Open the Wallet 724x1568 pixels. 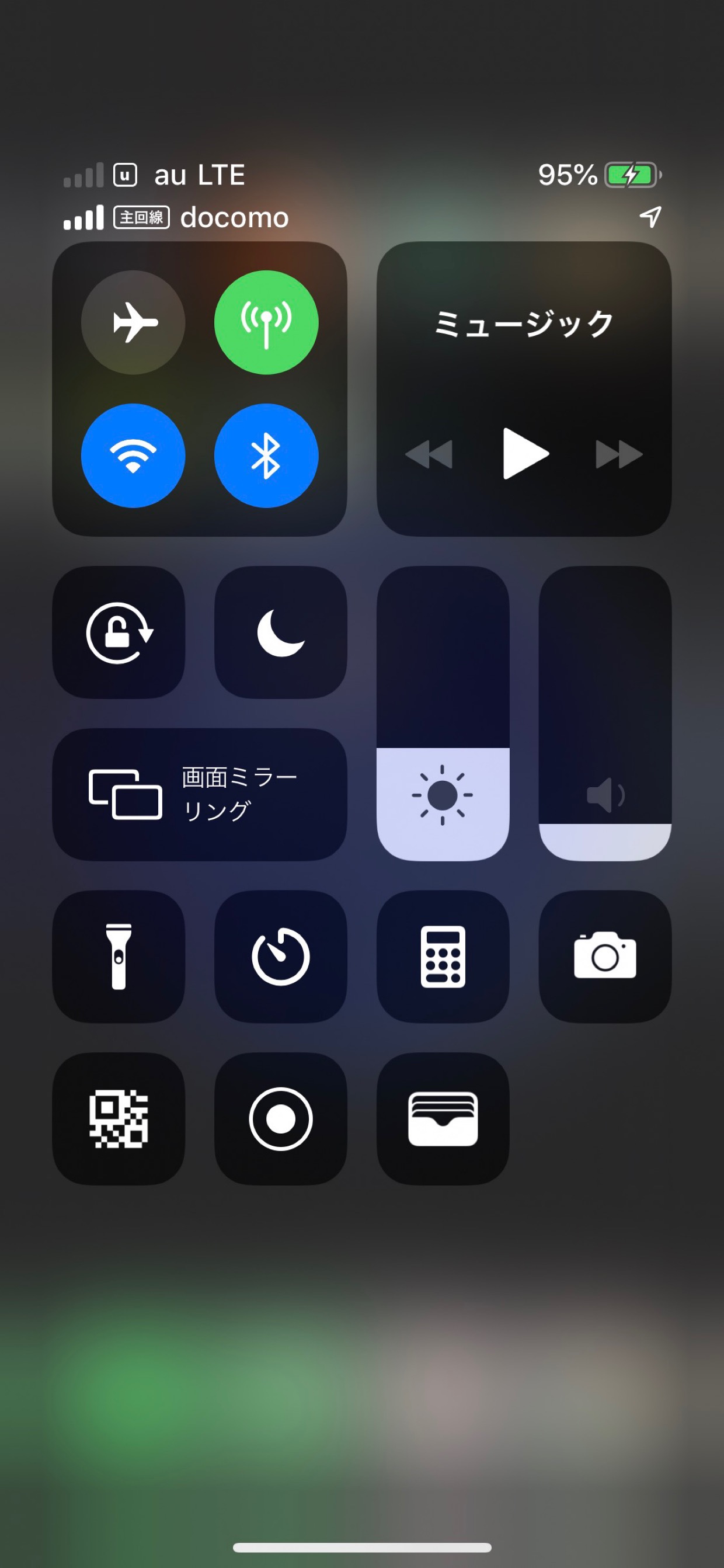(x=443, y=1119)
